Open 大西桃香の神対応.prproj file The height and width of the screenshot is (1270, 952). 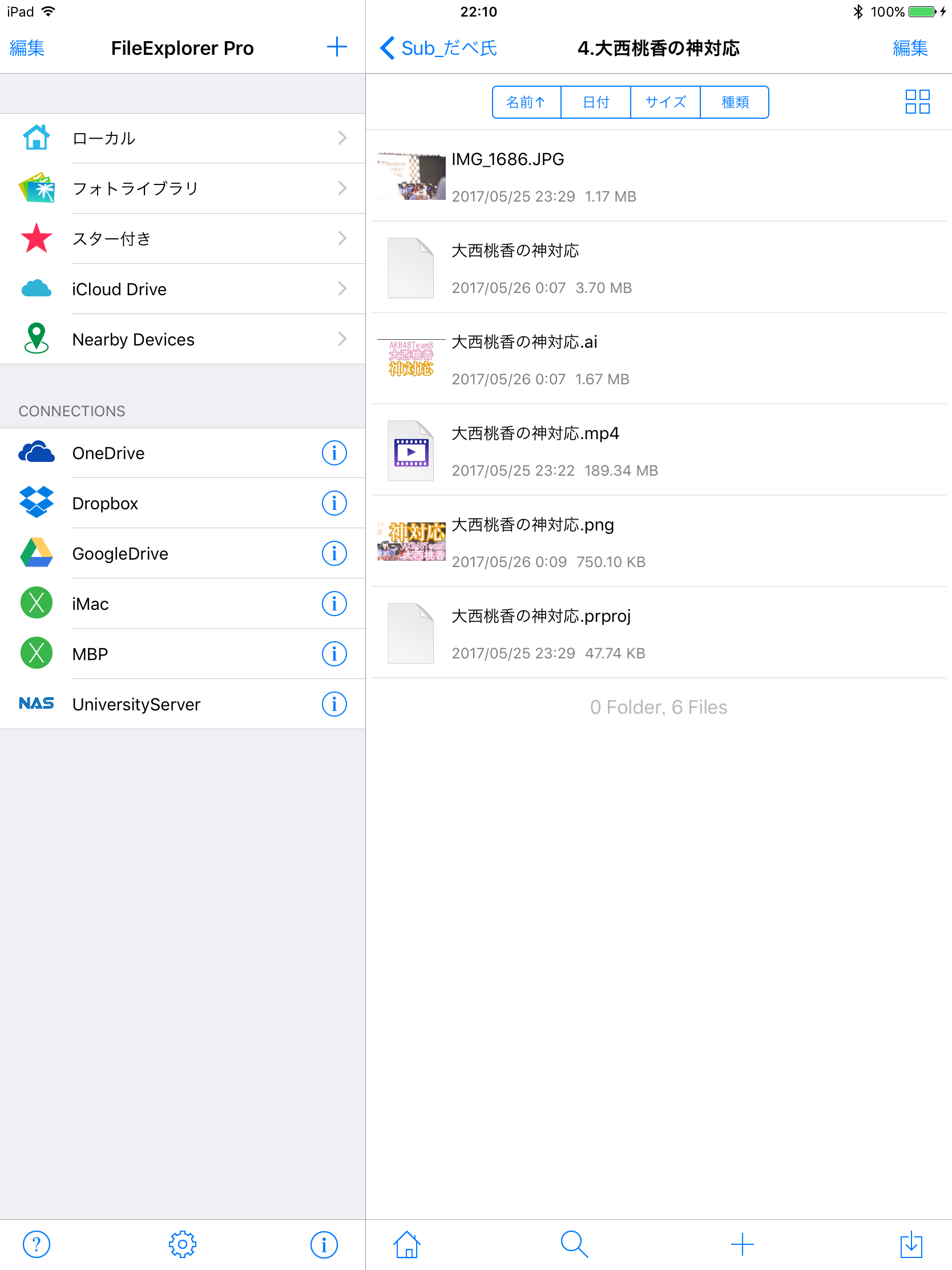(x=540, y=617)
